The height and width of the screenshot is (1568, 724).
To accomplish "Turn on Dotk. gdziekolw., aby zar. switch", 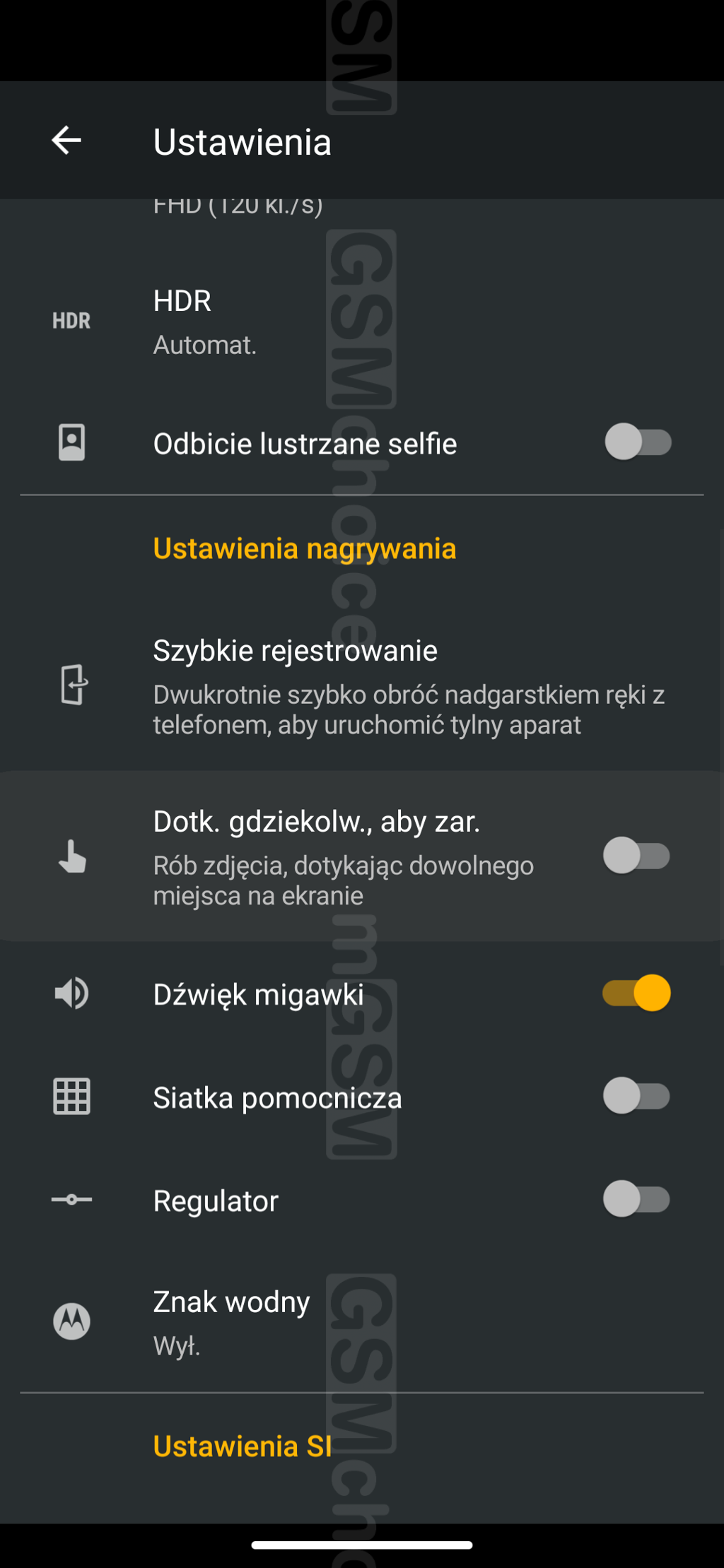I will [636, 856].
